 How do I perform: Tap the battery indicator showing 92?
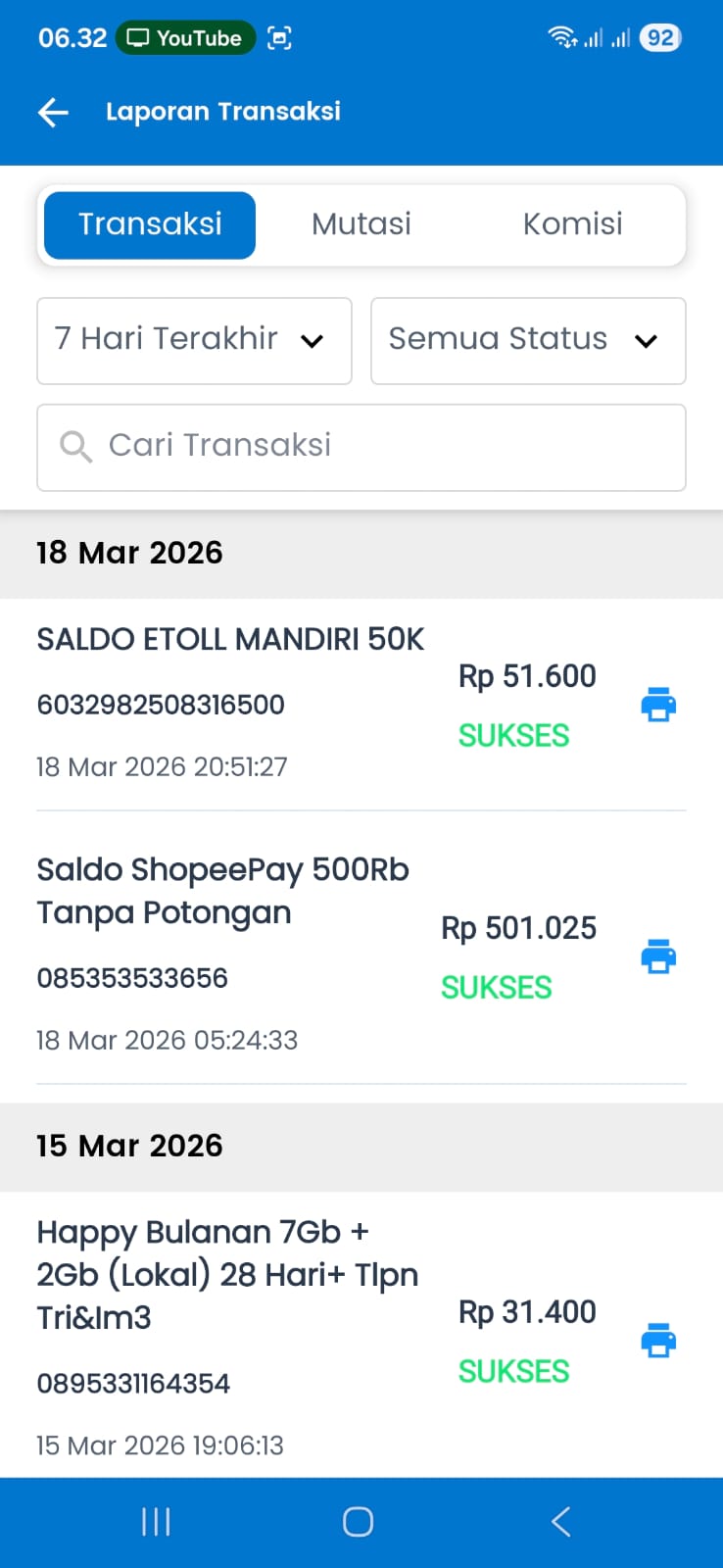point(657,37)
